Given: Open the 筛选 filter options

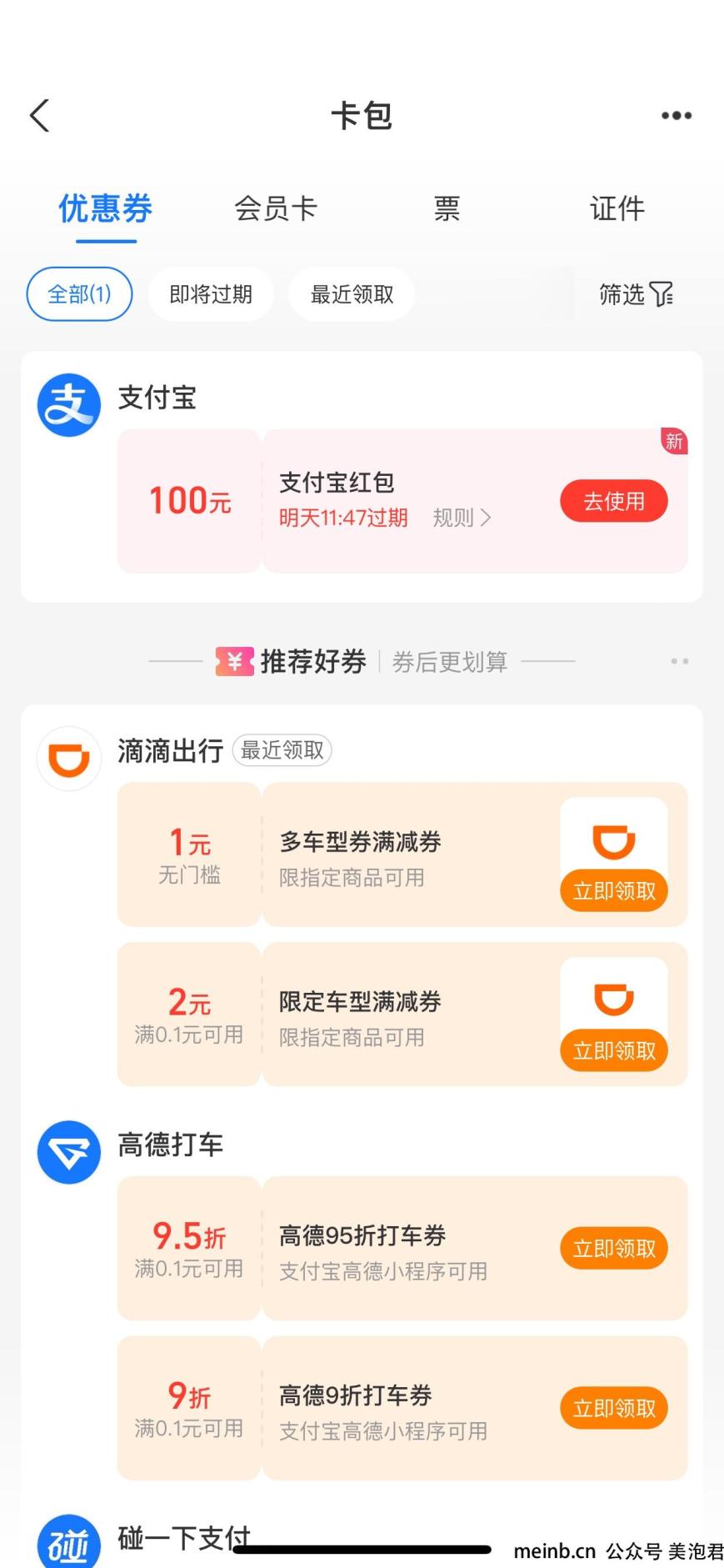Looking at the screenshot, I should [x=636, y=294].
